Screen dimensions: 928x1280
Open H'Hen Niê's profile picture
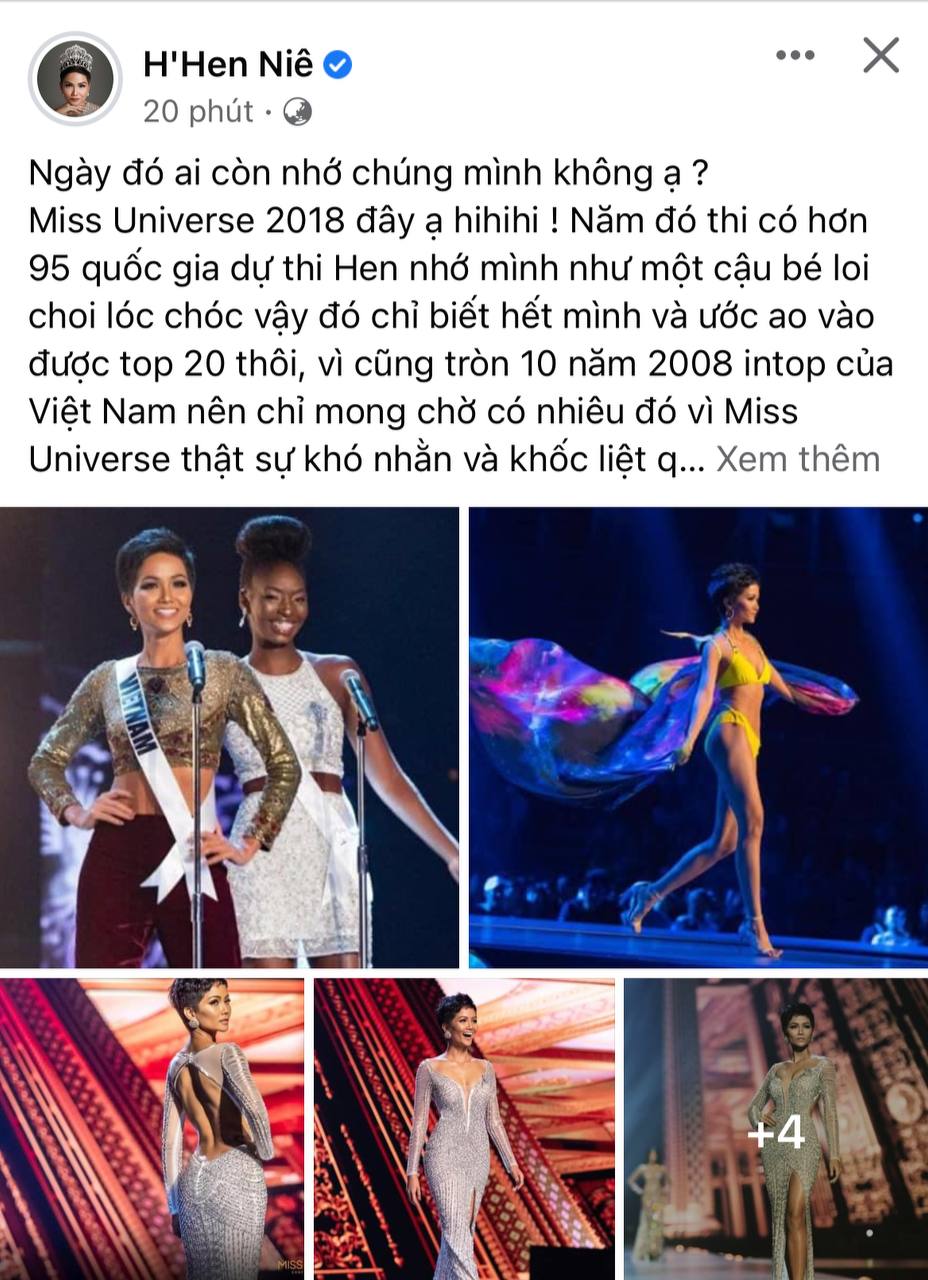76,79
